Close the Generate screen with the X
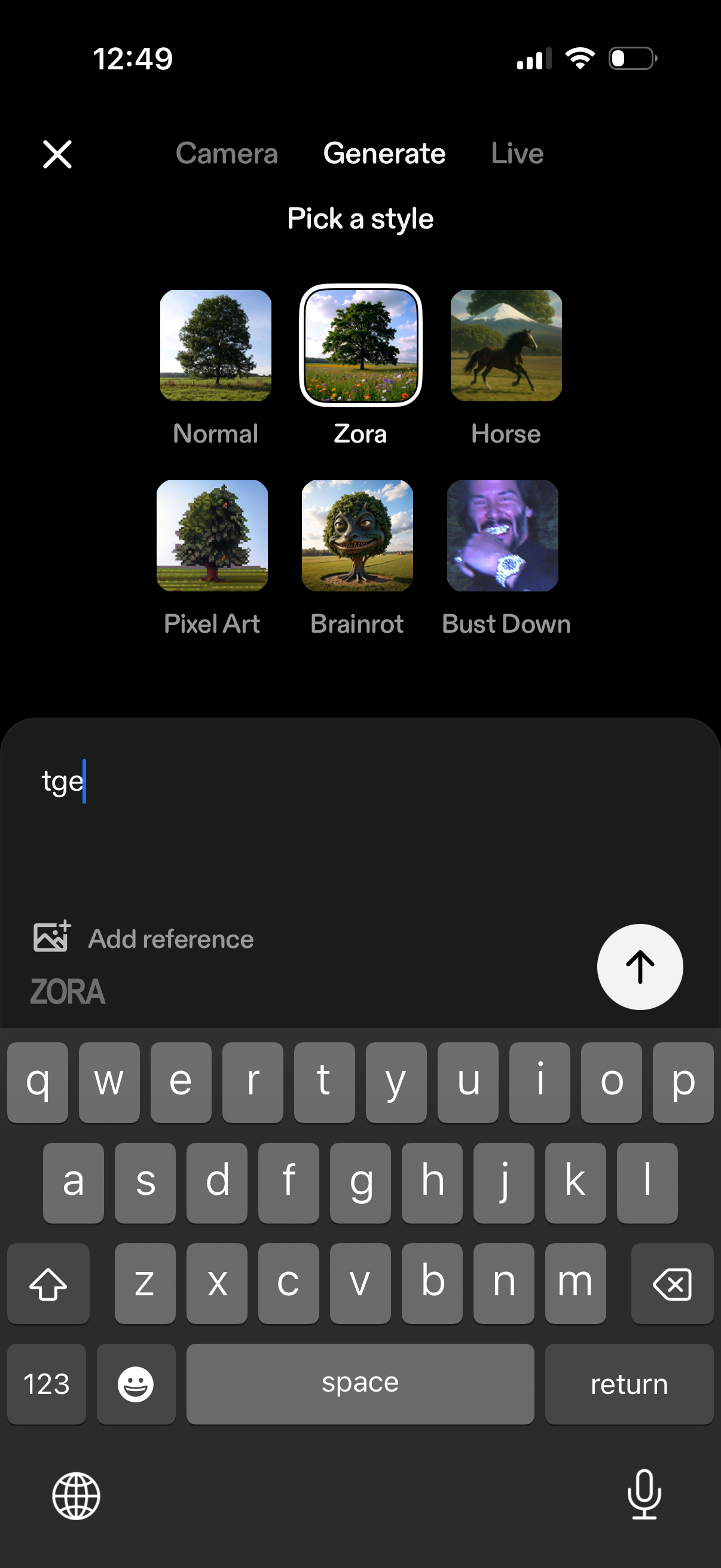Image resolution: width=721 pixels, height=1568 pixels. click(58, 154)
